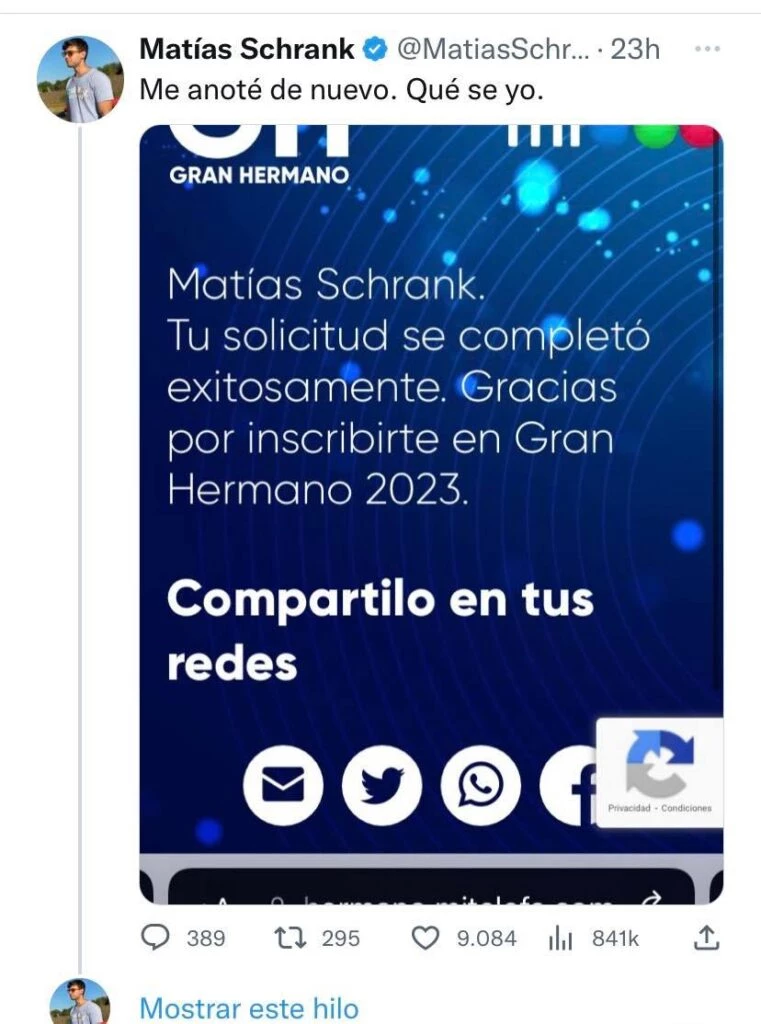Share this tweet

(707, 938)
